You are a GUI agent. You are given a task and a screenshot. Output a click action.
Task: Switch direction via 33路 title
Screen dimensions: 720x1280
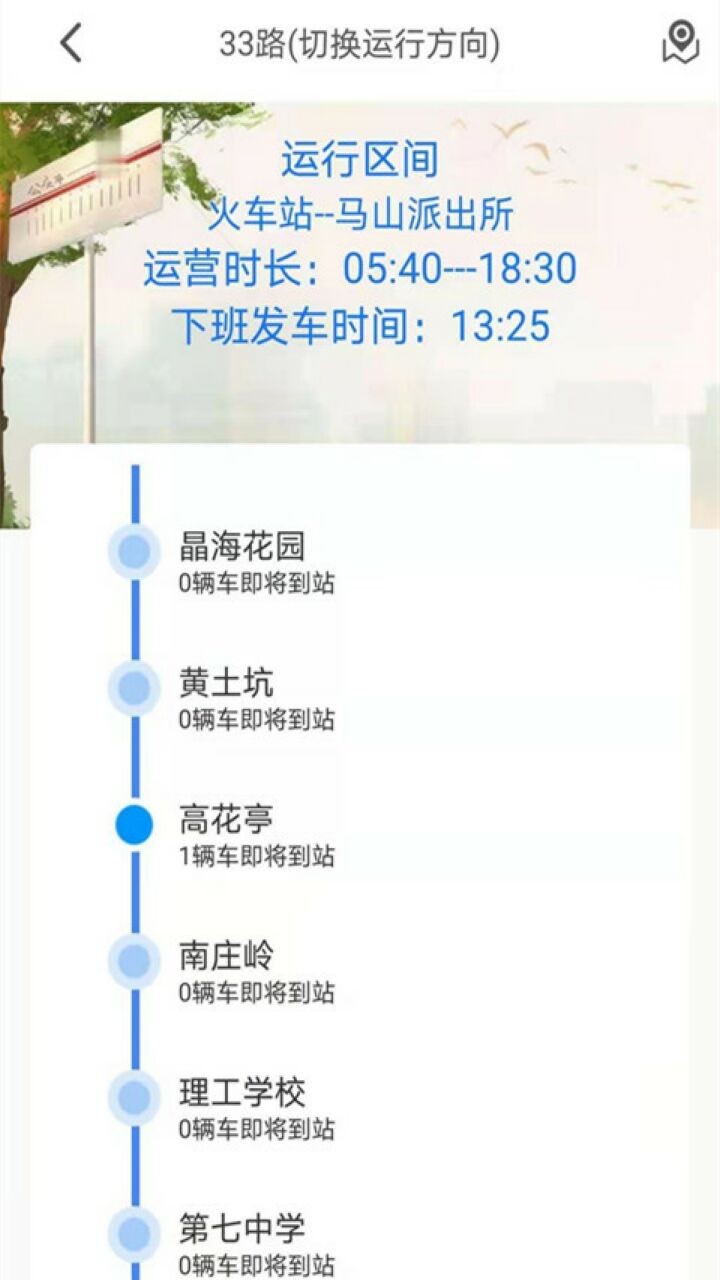click(360, 45)
